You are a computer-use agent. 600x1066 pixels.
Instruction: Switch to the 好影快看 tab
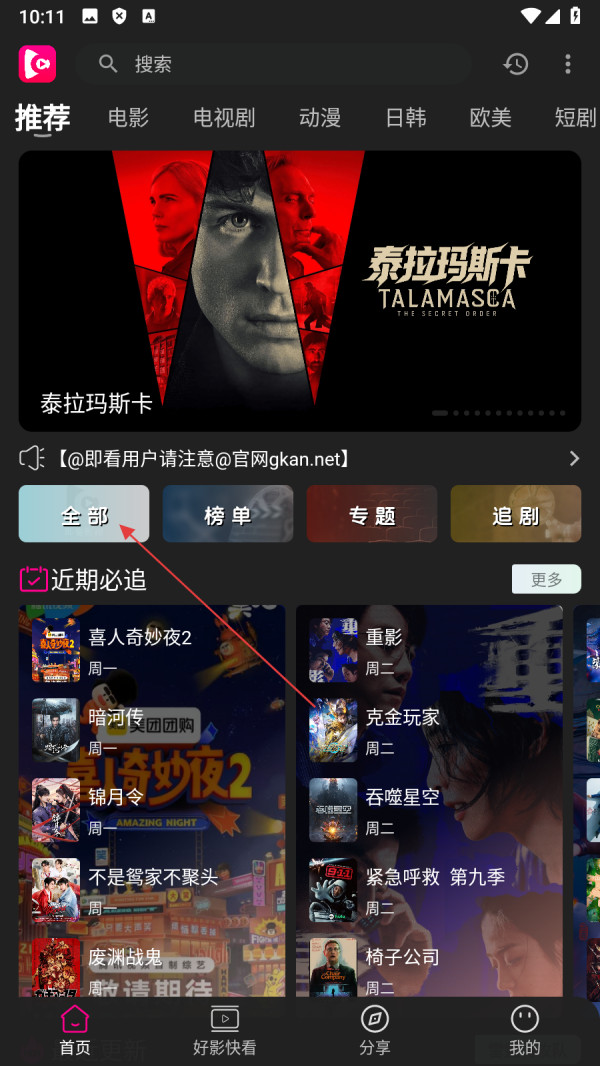pos(225,1031)
